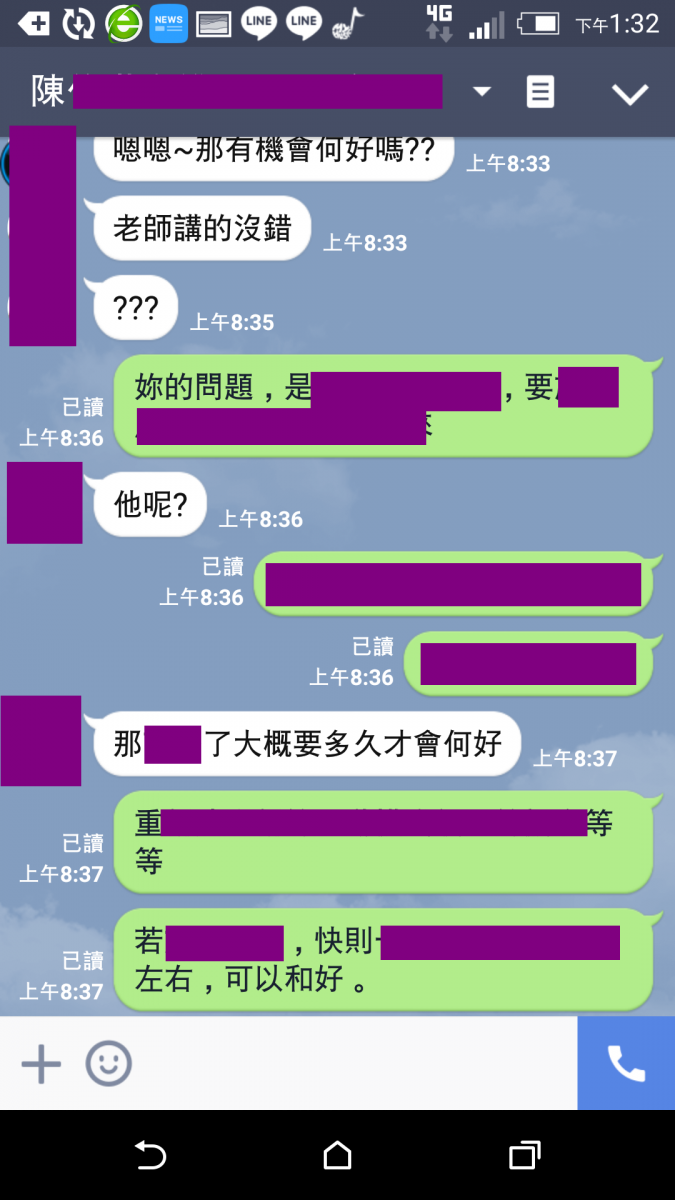Open the emoji sticker picker

[x=108, y=1064]
